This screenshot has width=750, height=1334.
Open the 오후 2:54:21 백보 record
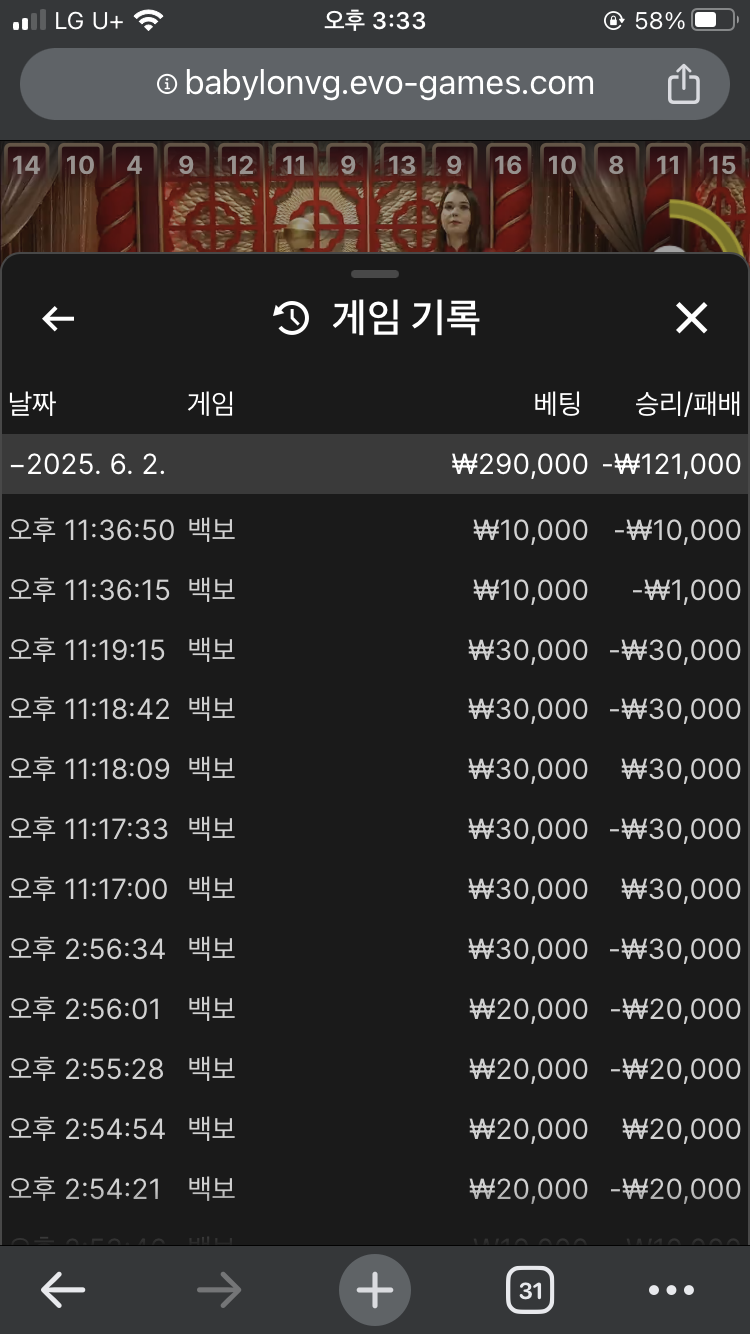[375, 1189]
